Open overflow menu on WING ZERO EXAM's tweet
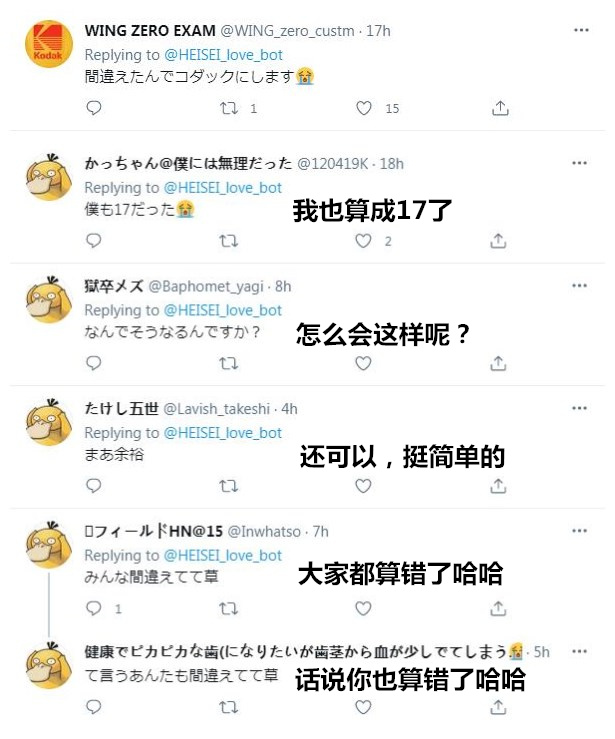This screenshot has height=739, width=615. tap(579, 31)
